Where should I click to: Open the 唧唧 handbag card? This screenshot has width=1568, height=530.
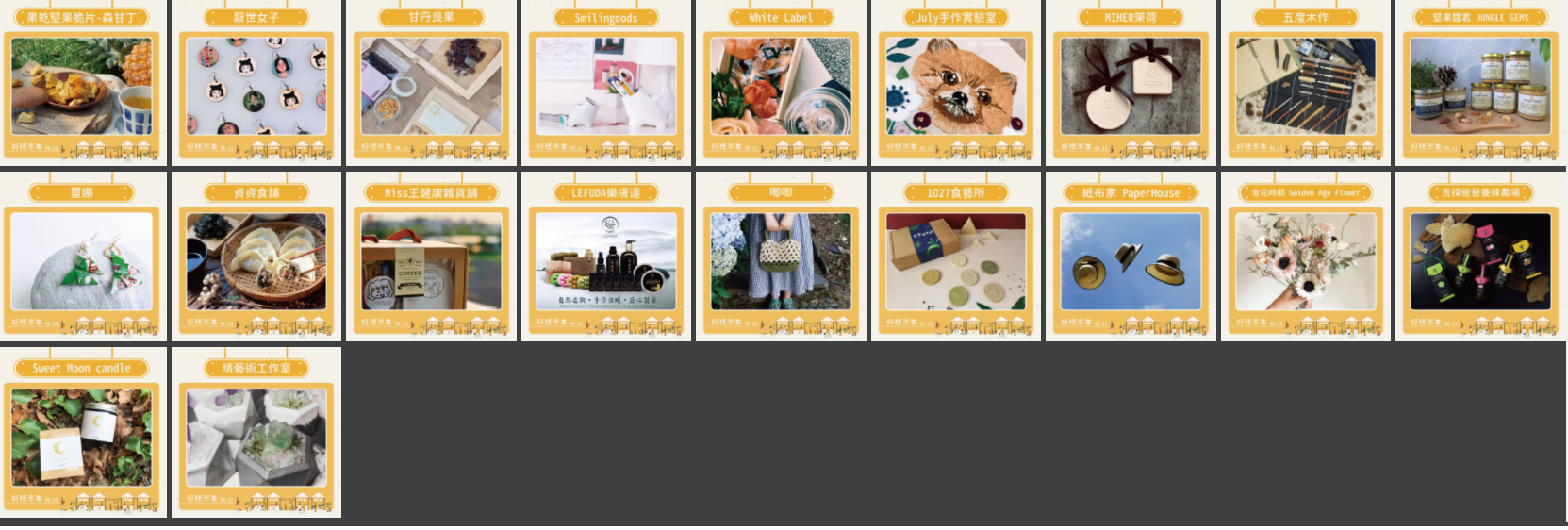781,261
